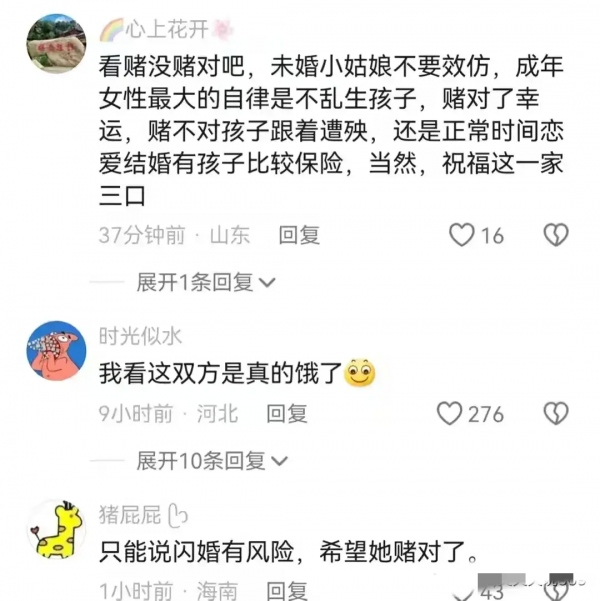Like 心上花开's comment

[x=461, y=235]
